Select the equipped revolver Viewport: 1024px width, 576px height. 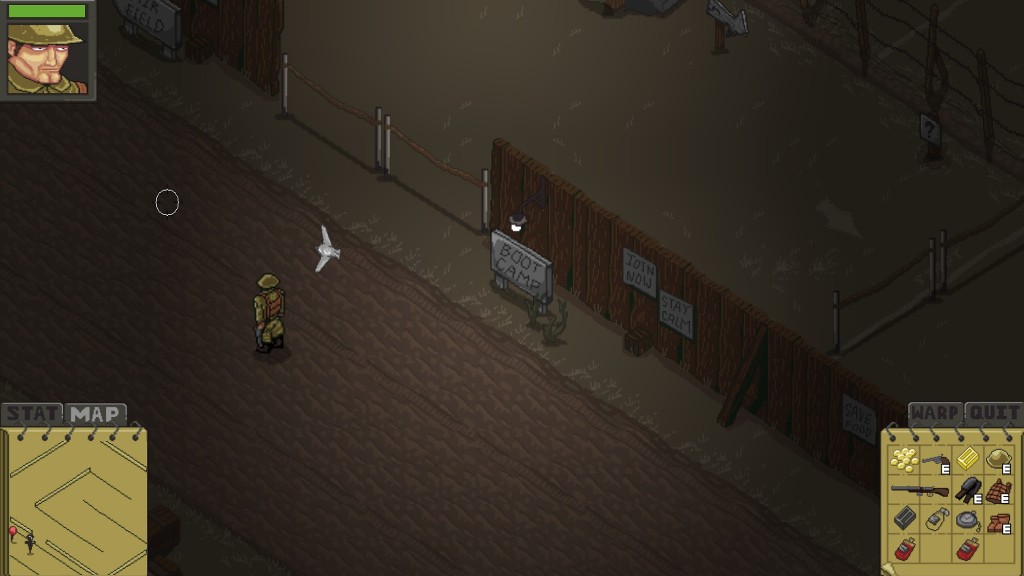(936, 460)
